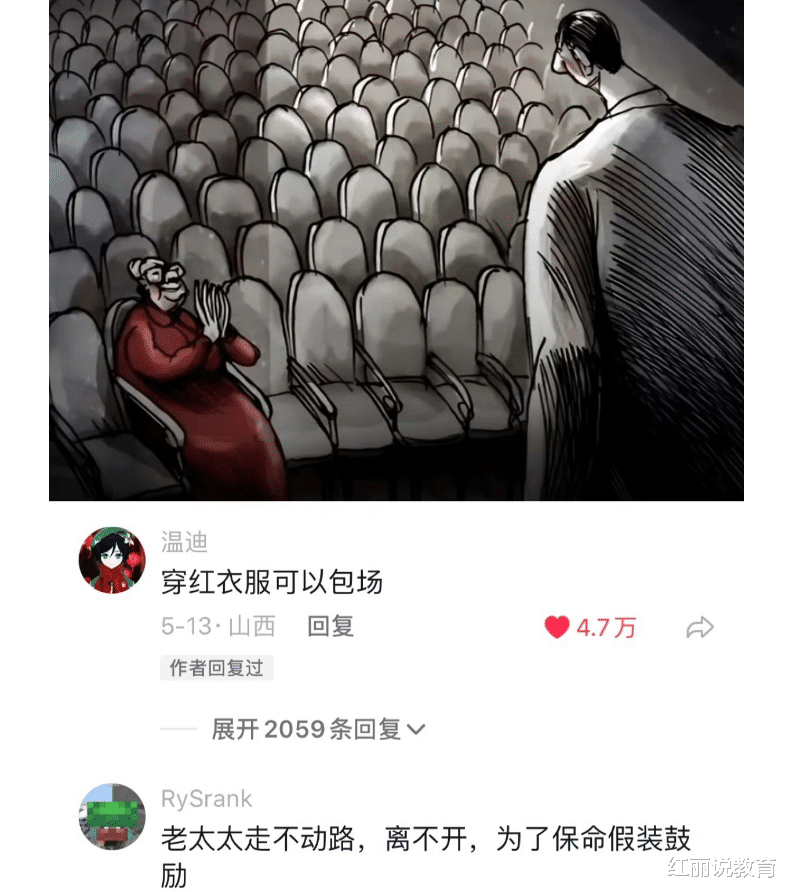Open RySrank's profile avatar

coord(112,818)
